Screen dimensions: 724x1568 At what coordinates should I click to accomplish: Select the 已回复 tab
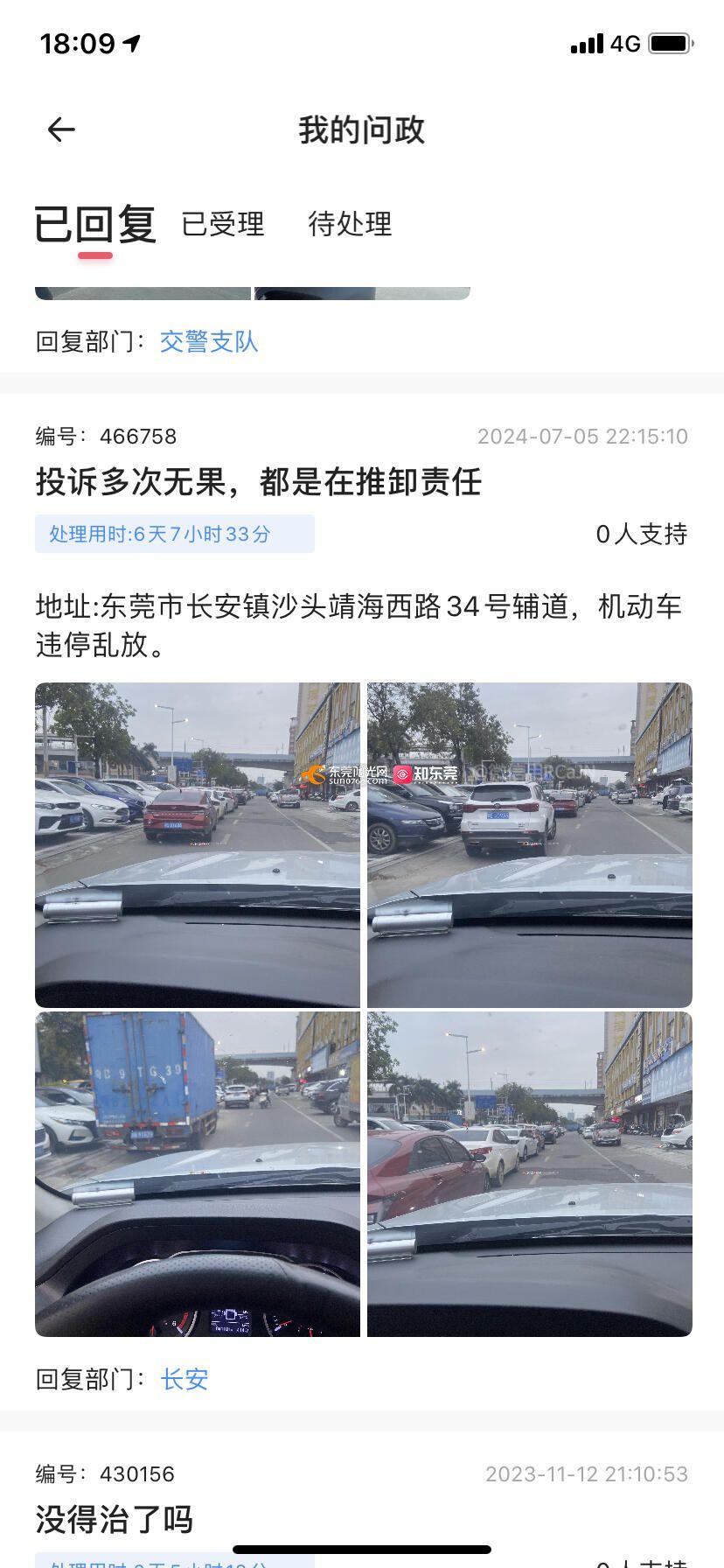95,224
